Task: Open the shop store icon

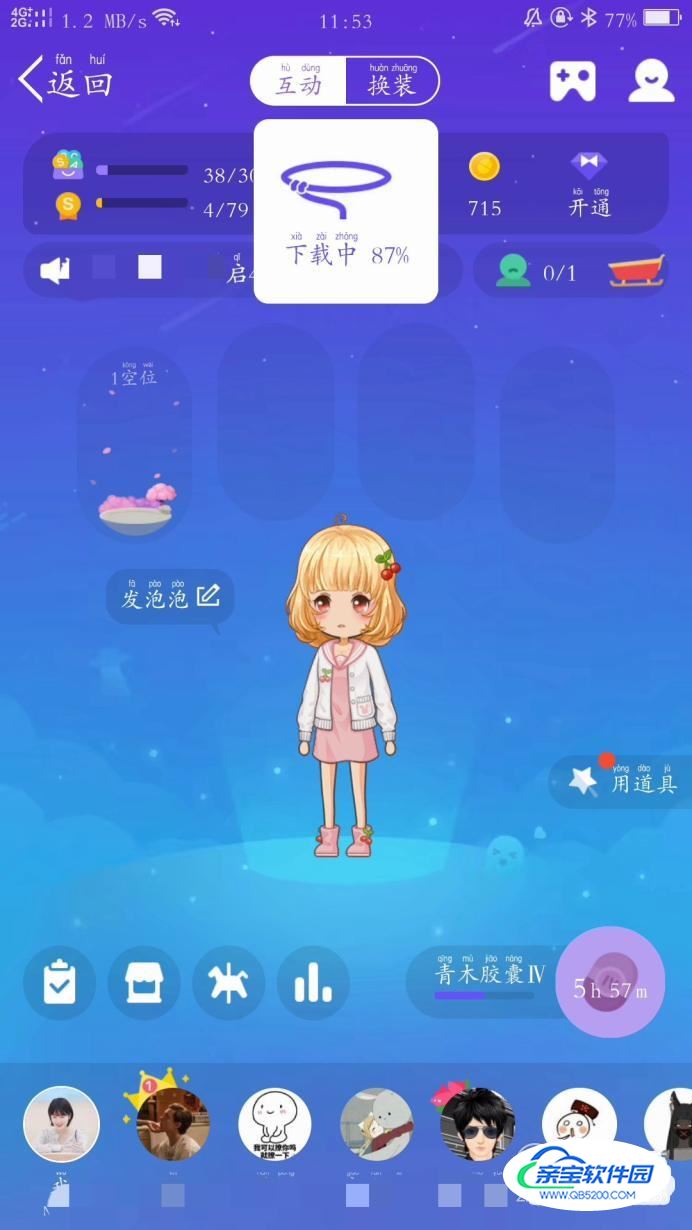Action: pyautogui.click(x=144, y=982)
